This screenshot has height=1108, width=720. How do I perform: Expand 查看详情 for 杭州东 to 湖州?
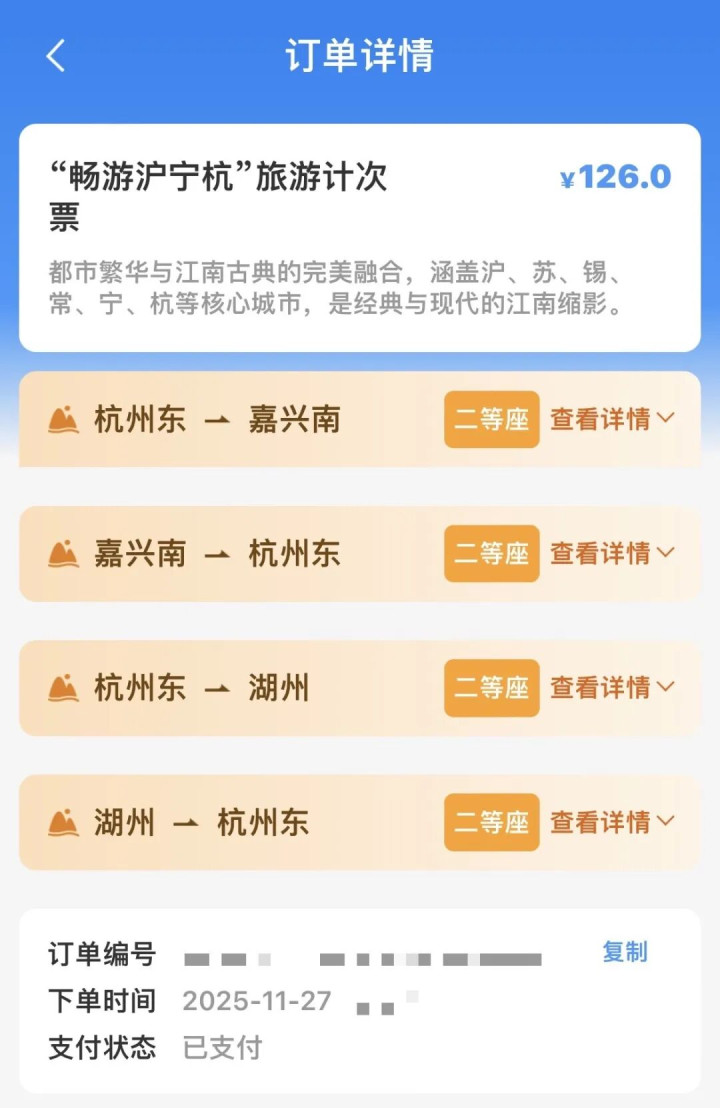(612, 688)
